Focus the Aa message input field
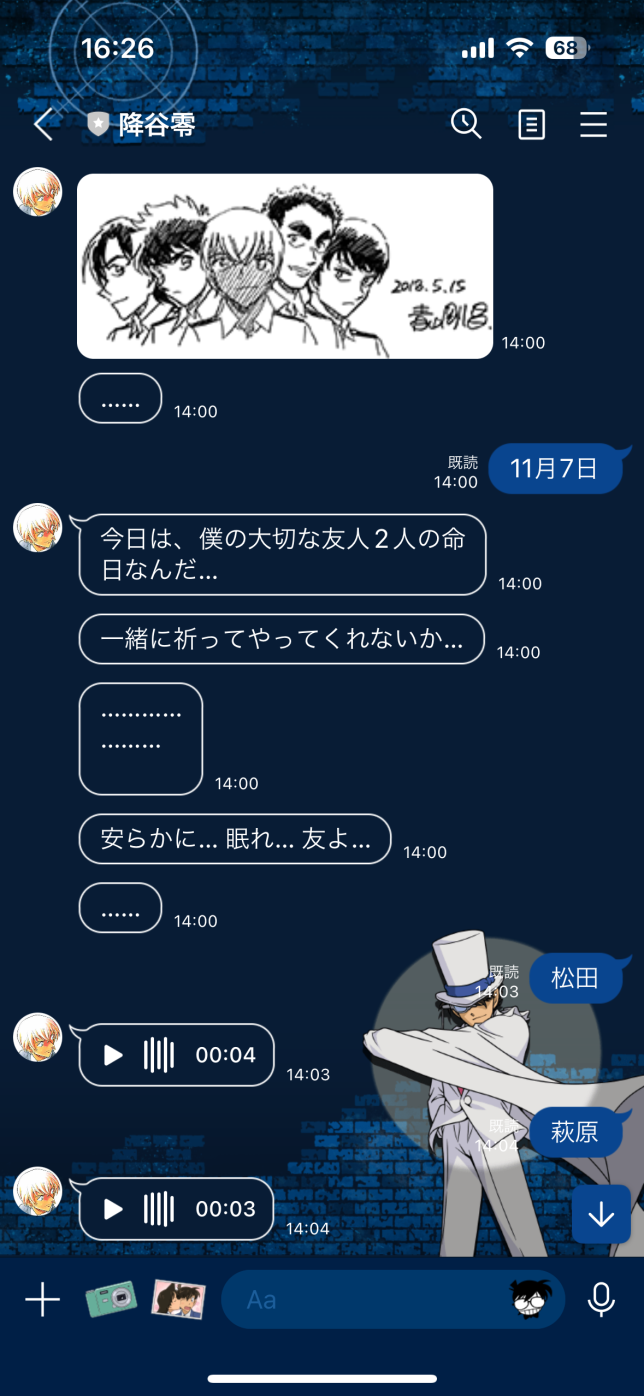 pos(370,1300)
